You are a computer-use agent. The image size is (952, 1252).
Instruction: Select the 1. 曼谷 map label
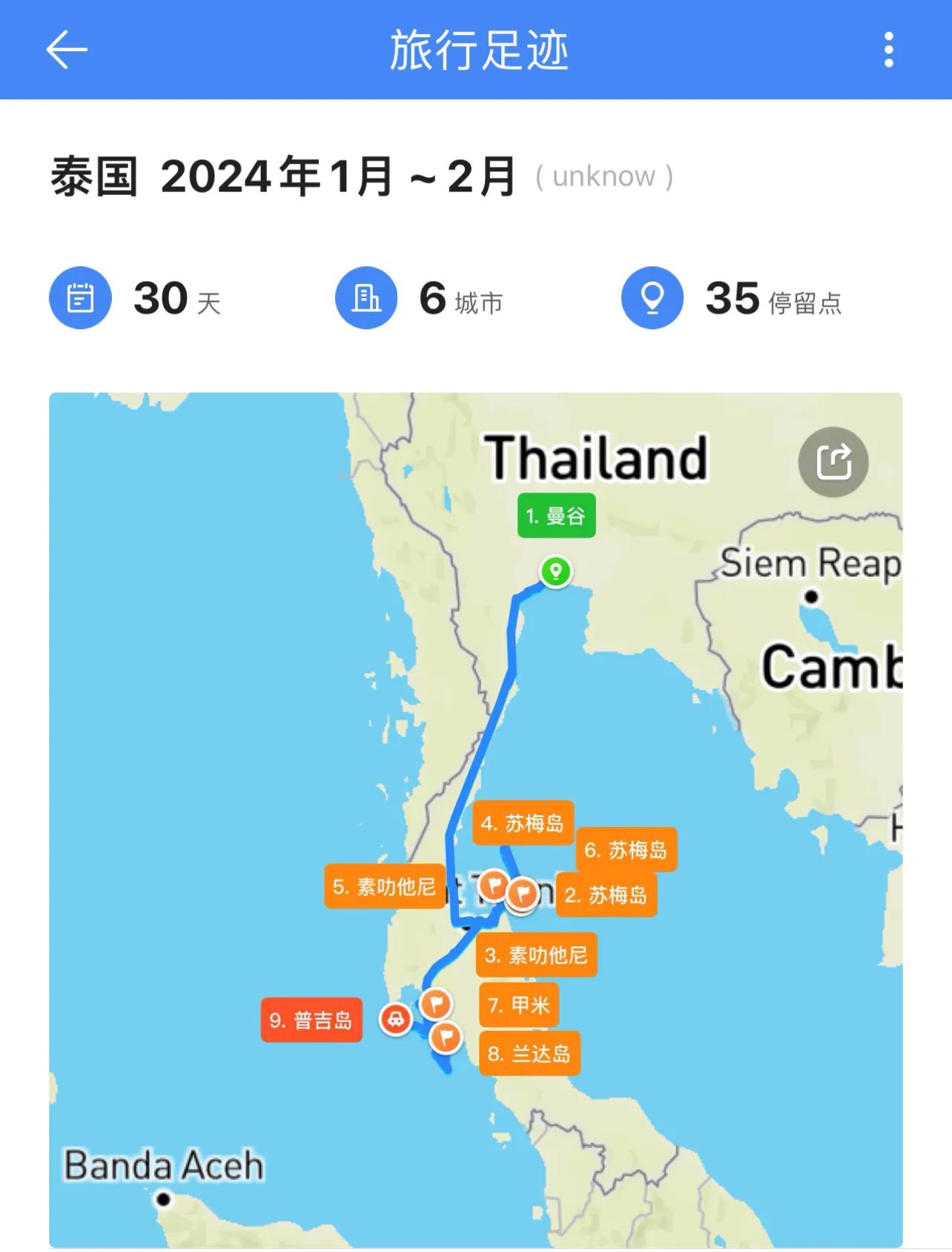pyautogui.click(x=556, y=515)
